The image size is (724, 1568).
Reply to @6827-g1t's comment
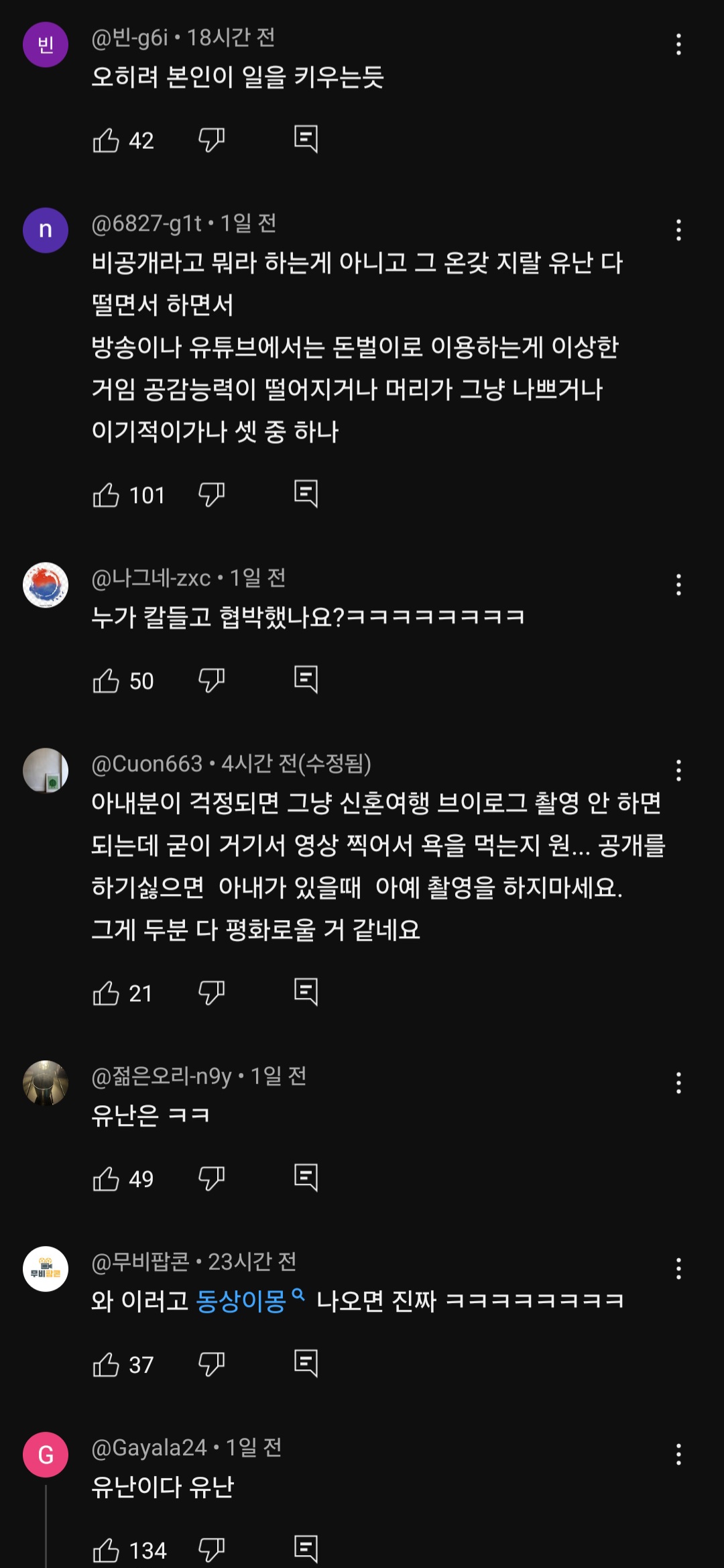[x=306, y=494]
